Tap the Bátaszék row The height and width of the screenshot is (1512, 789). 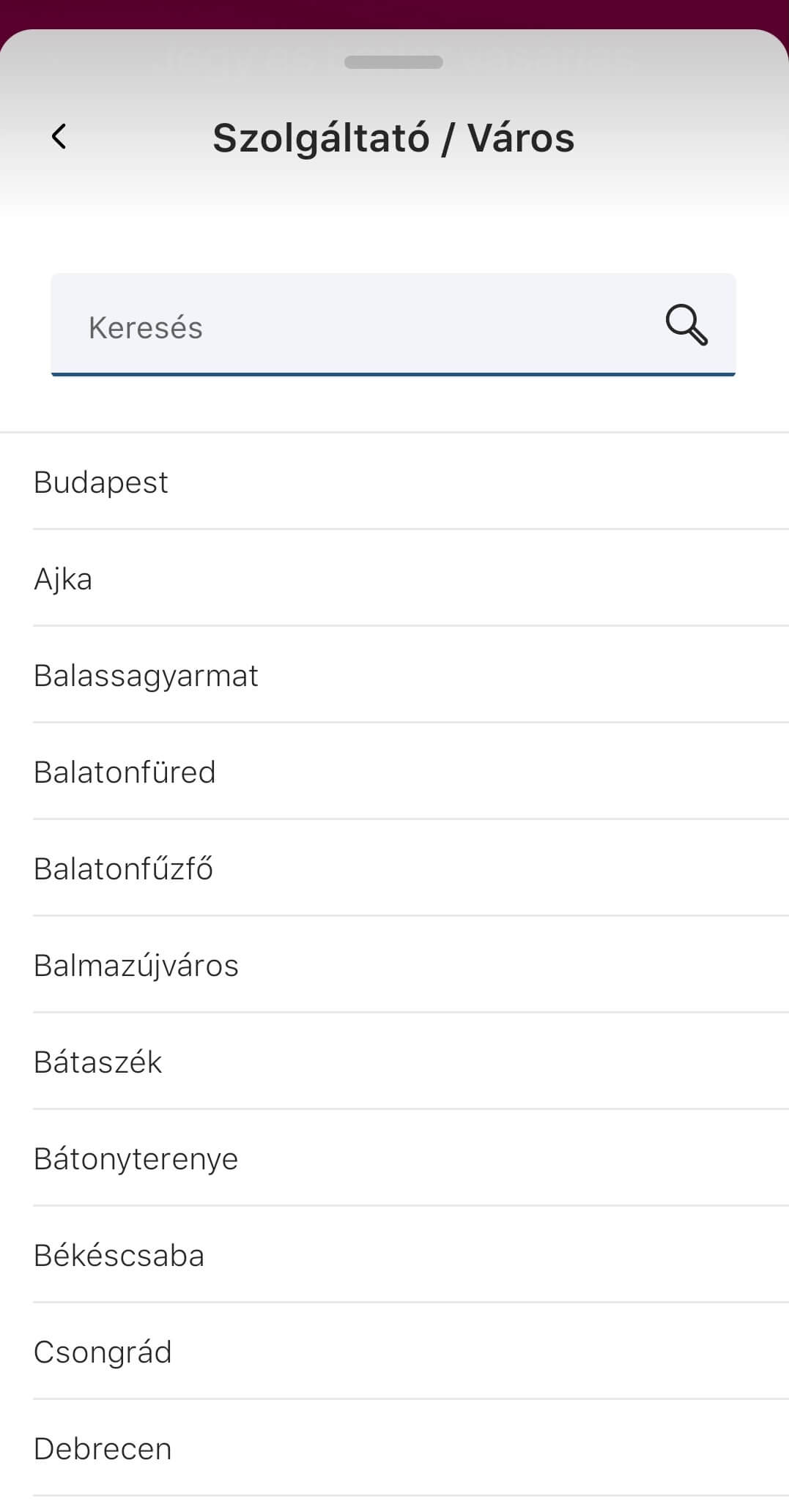pos(98,1062)
